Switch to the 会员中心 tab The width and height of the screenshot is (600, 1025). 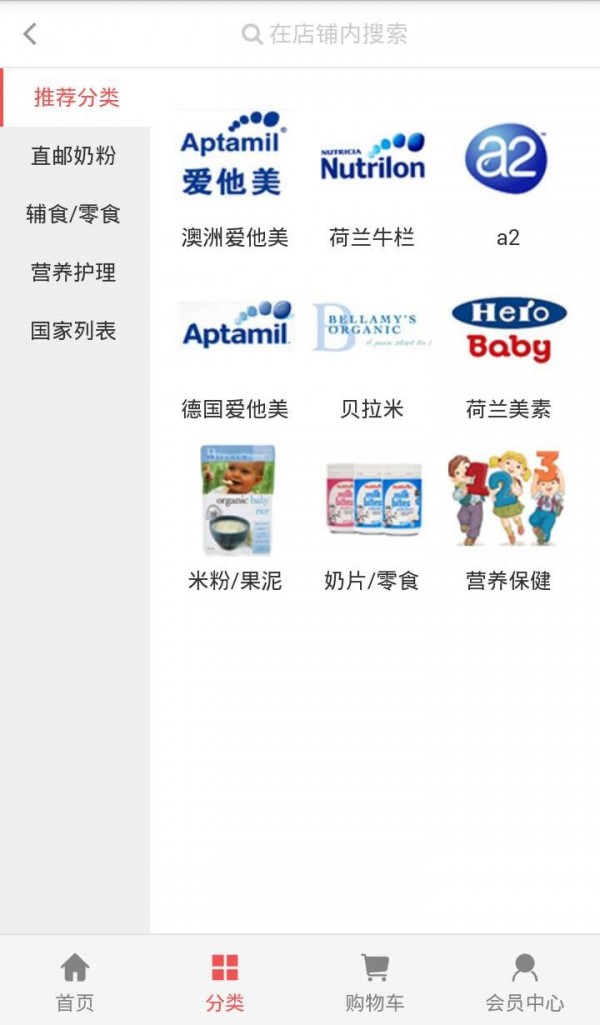click(524, 982)
